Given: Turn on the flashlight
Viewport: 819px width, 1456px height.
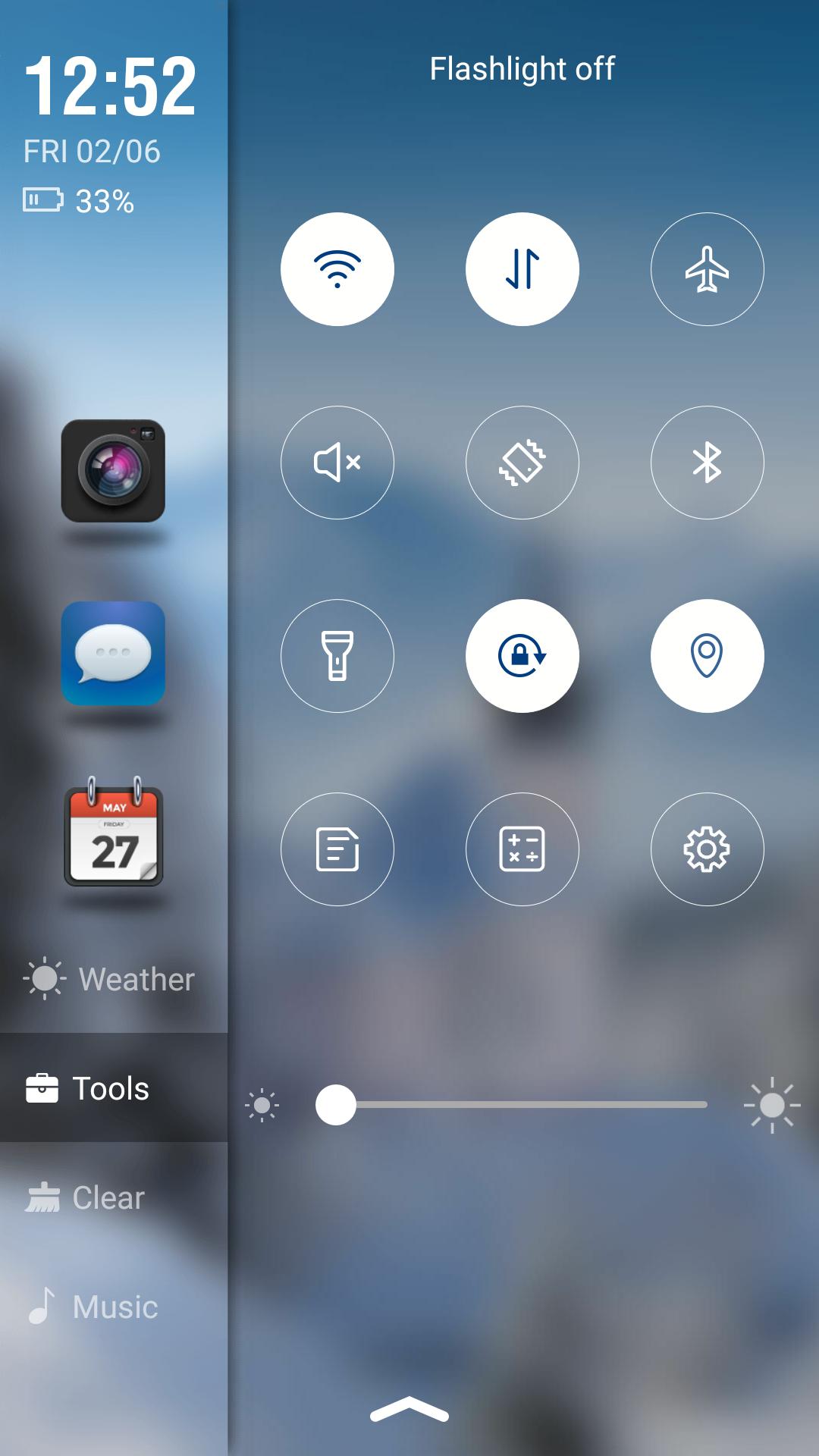Looking at the screenshot, I should click(337, 656).
